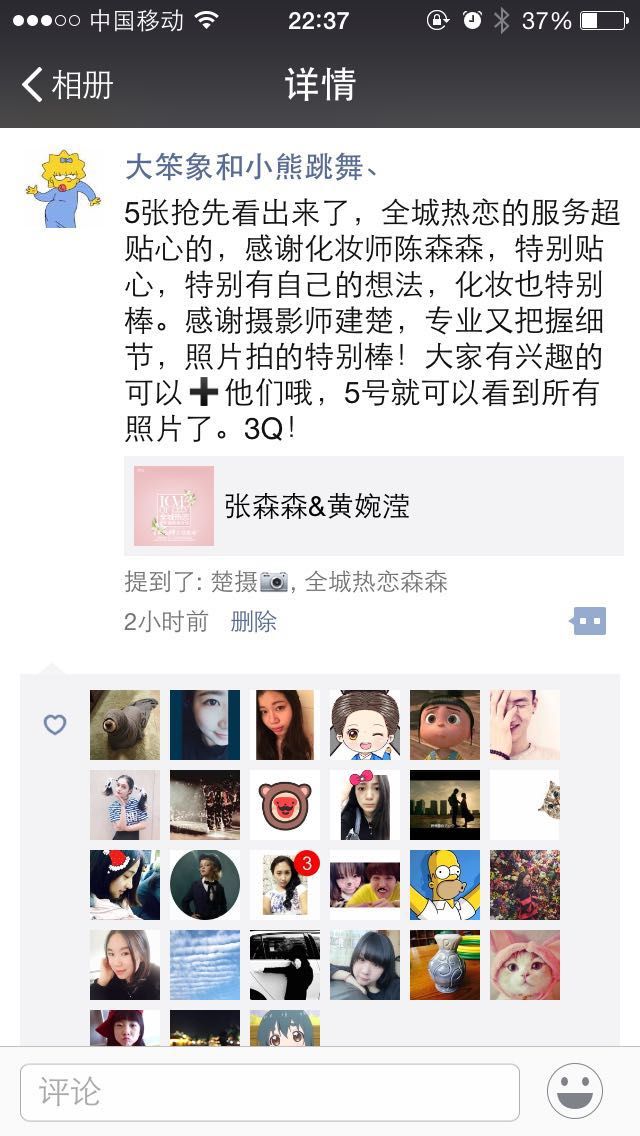Open the seal avatar liker profile
Screen dimensions: 640x1136
click(125, 724)
